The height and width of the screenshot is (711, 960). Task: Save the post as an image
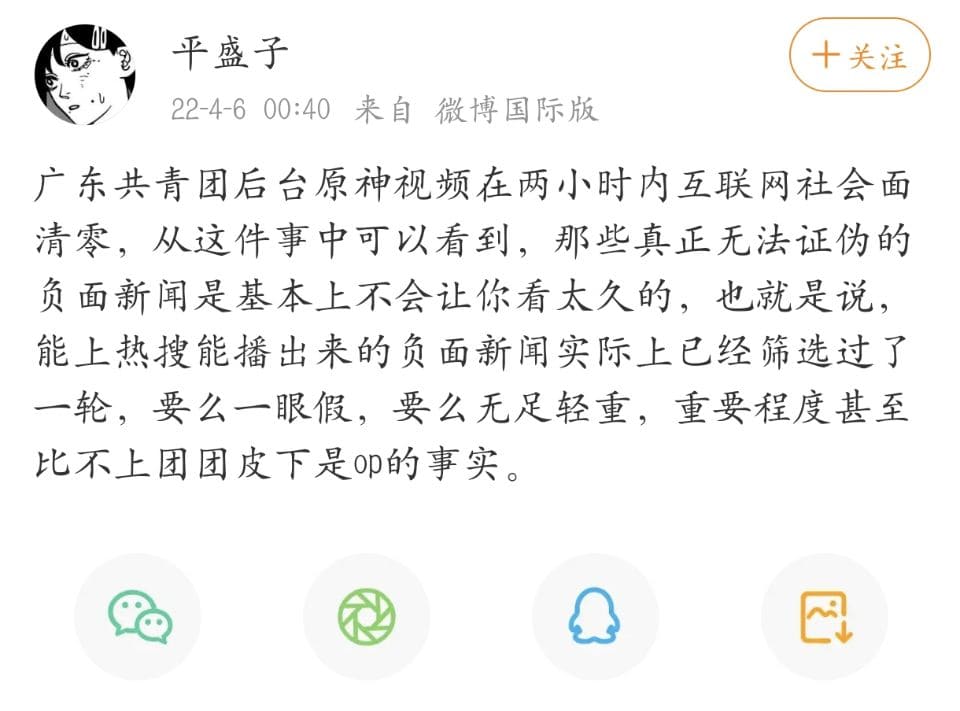click(x=824, y=616)
